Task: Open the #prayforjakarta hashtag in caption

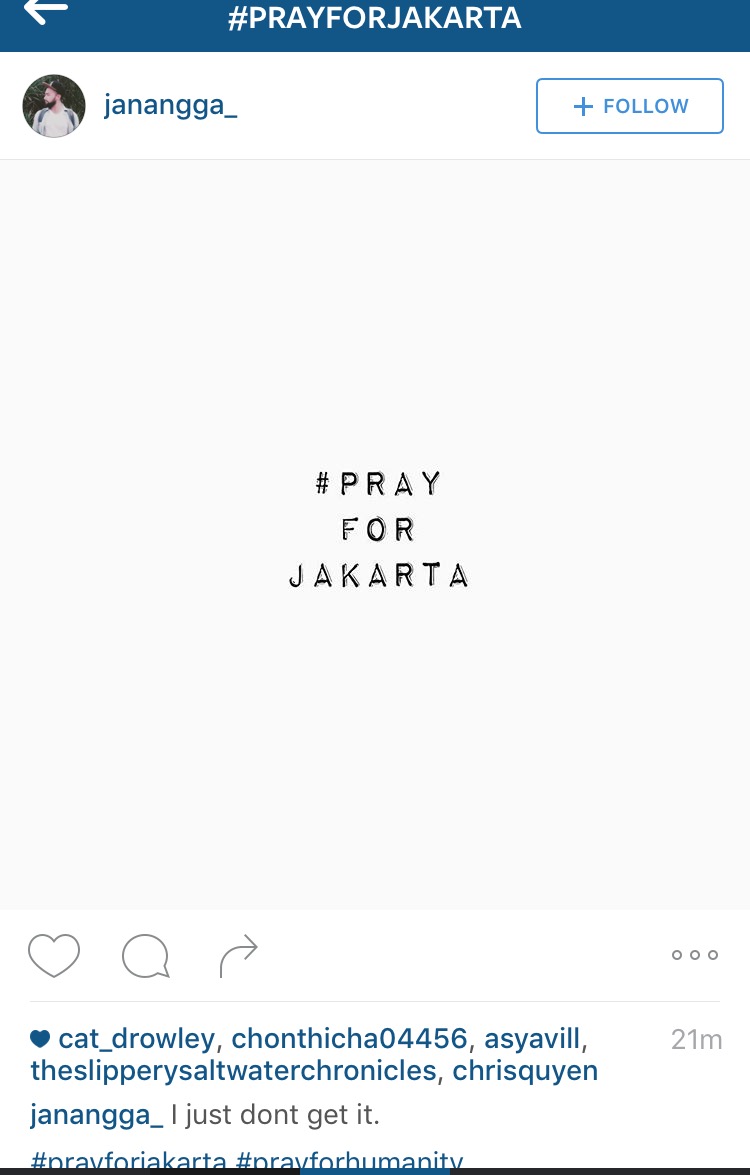Action: coord(128,1162)
